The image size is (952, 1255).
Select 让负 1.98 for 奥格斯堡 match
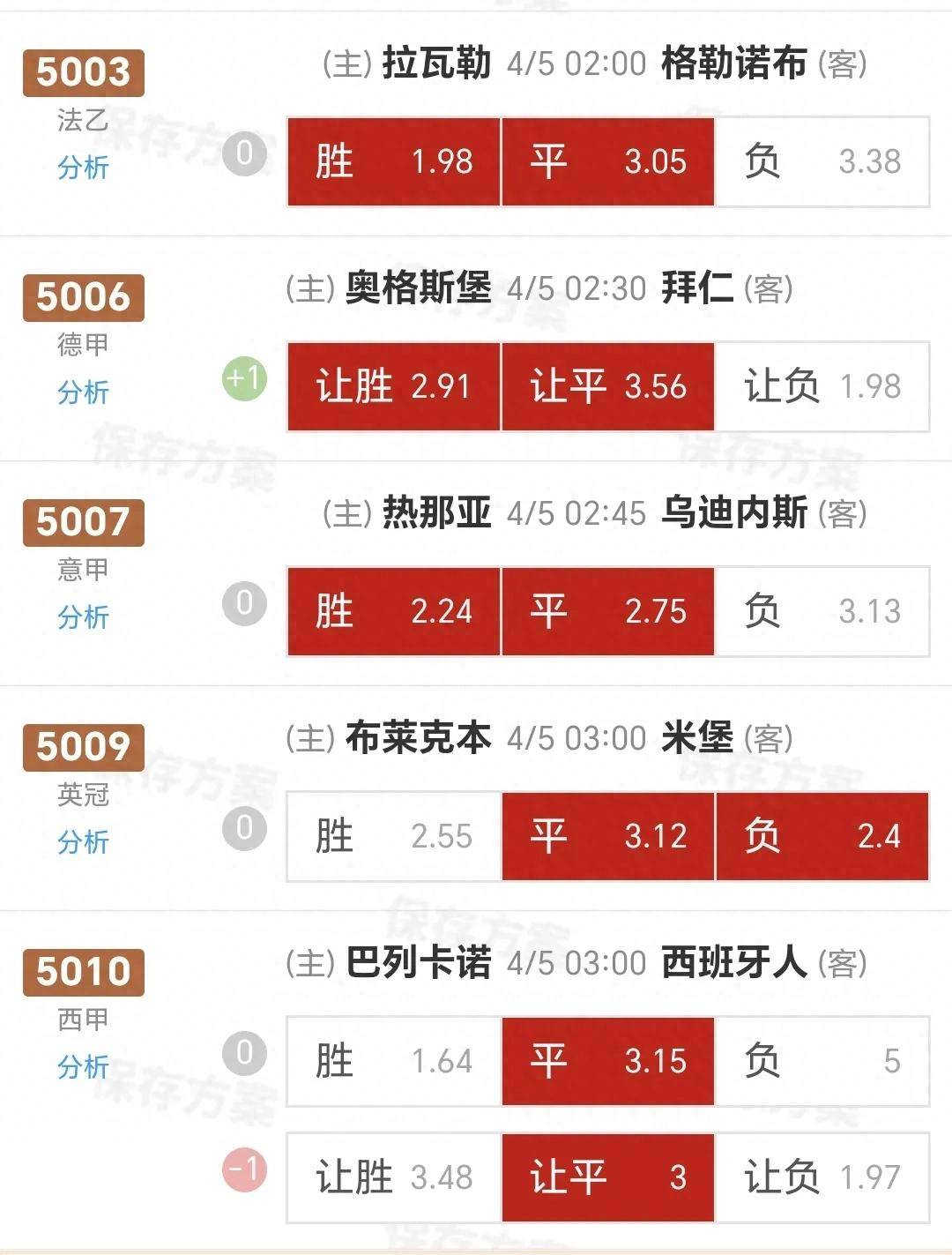(822, 386)
